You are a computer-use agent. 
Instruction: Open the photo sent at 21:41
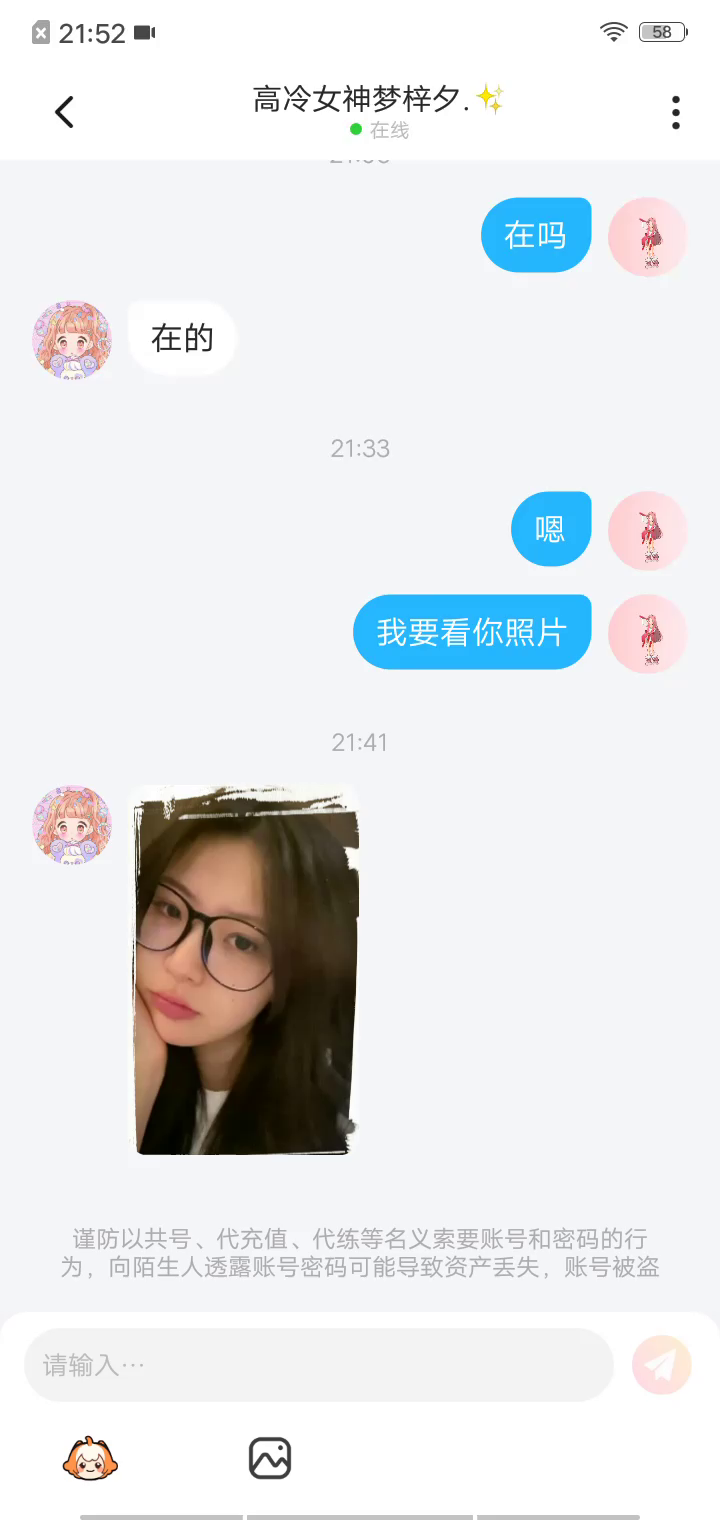pyautogui.click(x=245, y=970)
